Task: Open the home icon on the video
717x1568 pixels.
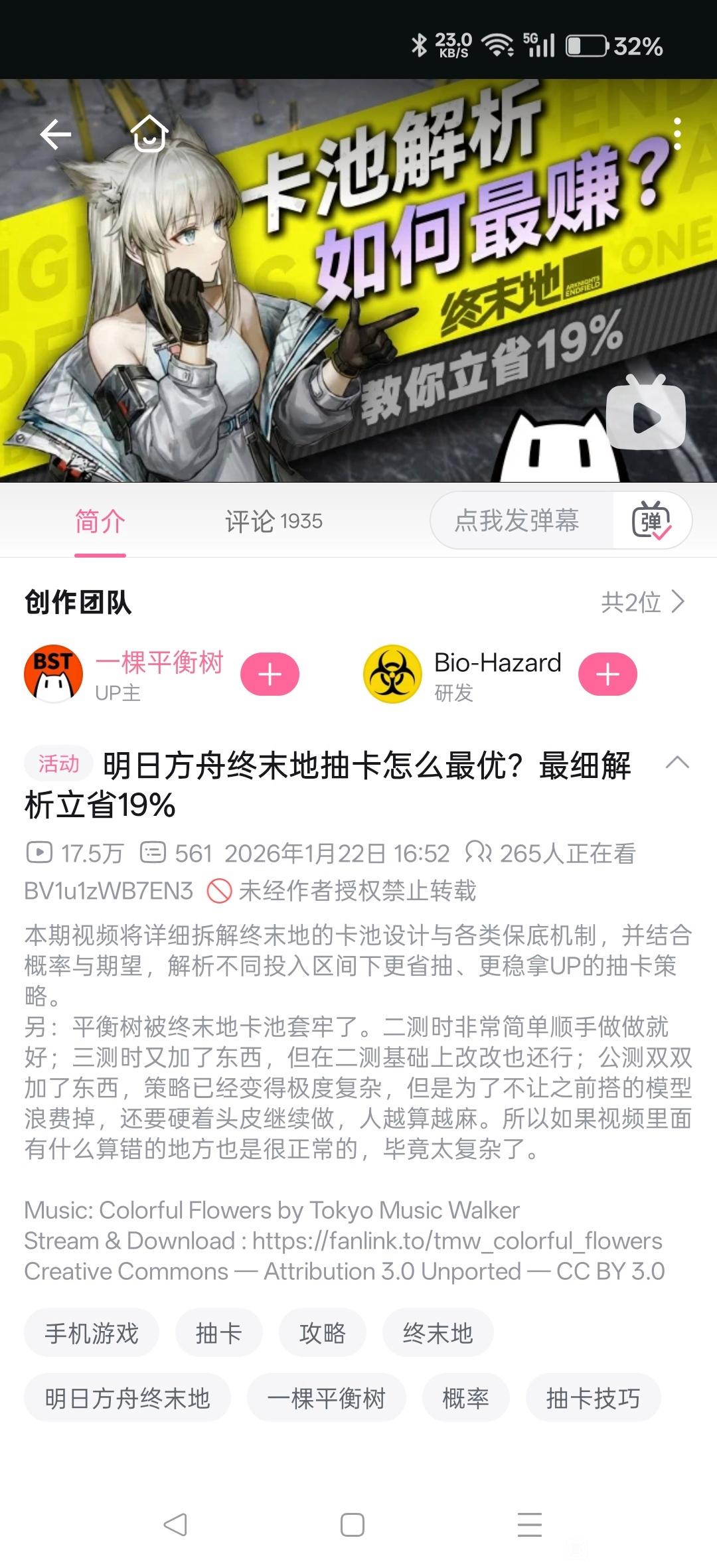Action: 149,133
